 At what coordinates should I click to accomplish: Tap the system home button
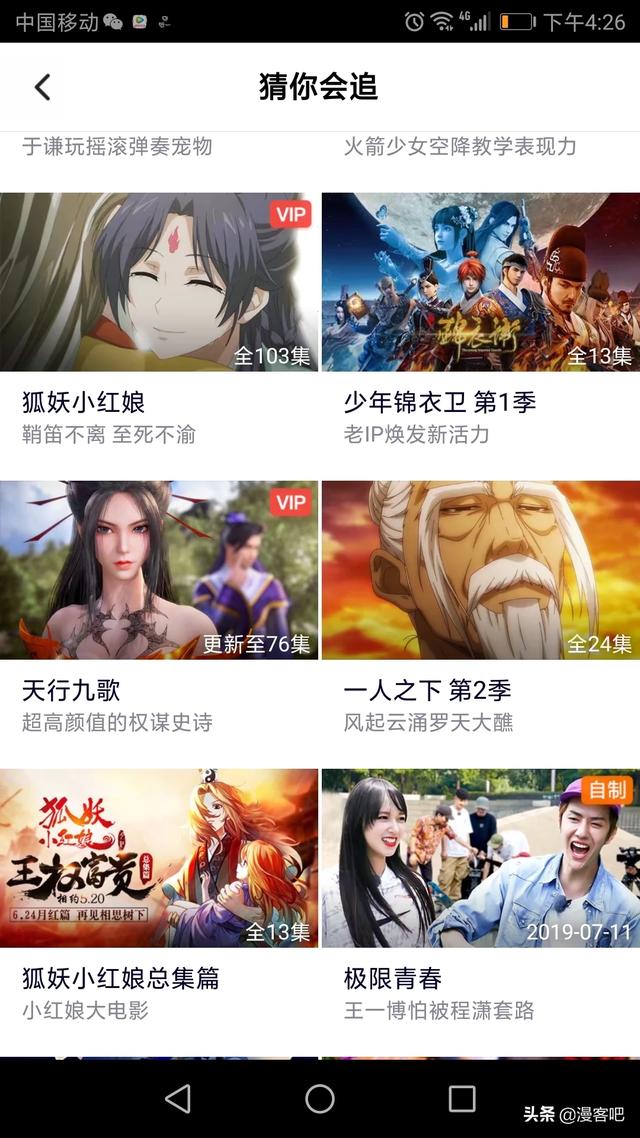click(x=320, y=1098)
